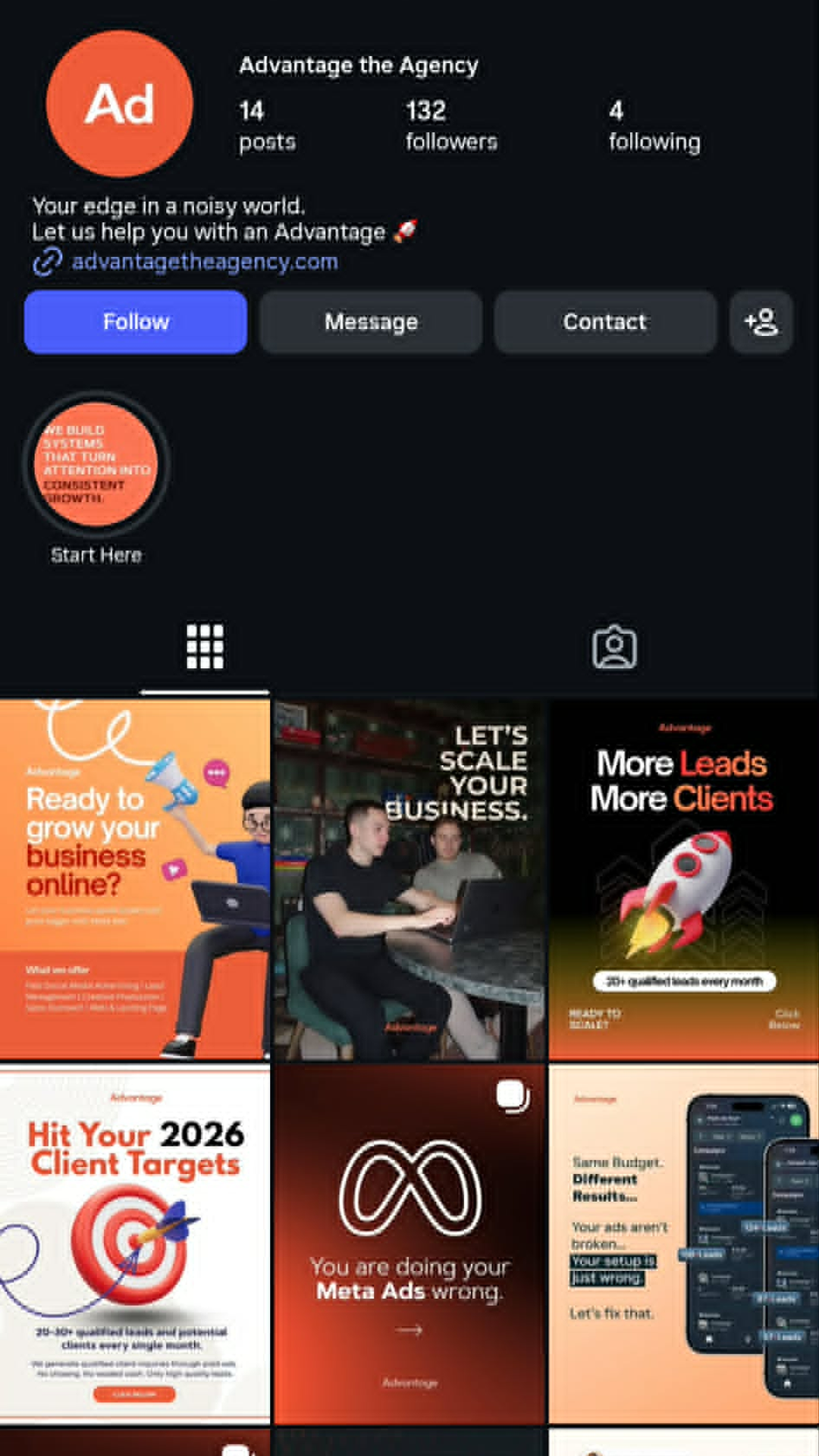The width and height of the screenshot is (819, 1456).
Task: Open the 'You are doing your Meta Ads wrong' post
Action: point(409,1244)
